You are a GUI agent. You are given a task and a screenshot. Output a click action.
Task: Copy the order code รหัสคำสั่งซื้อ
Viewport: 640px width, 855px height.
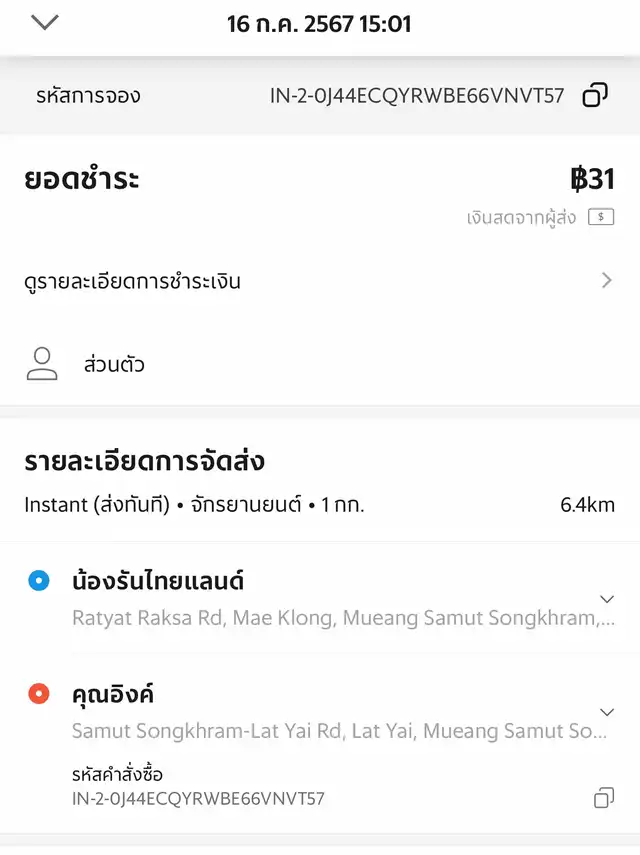pos(603,797)
